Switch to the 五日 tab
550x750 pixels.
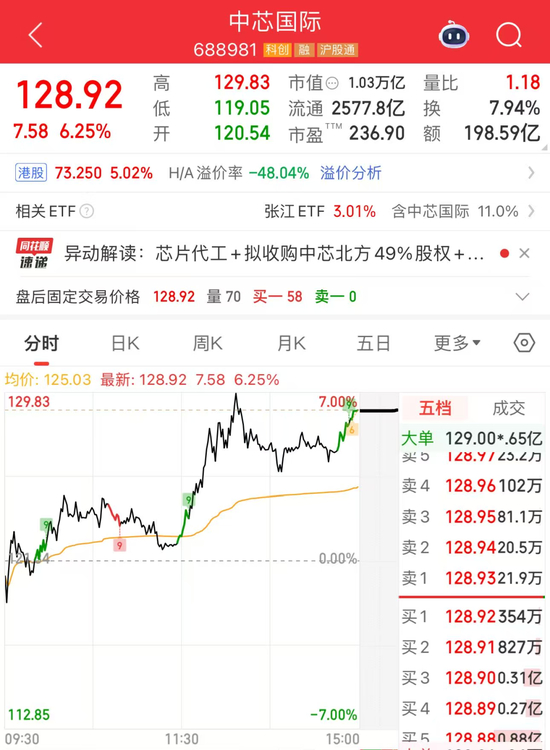click(x=374, y=343)
